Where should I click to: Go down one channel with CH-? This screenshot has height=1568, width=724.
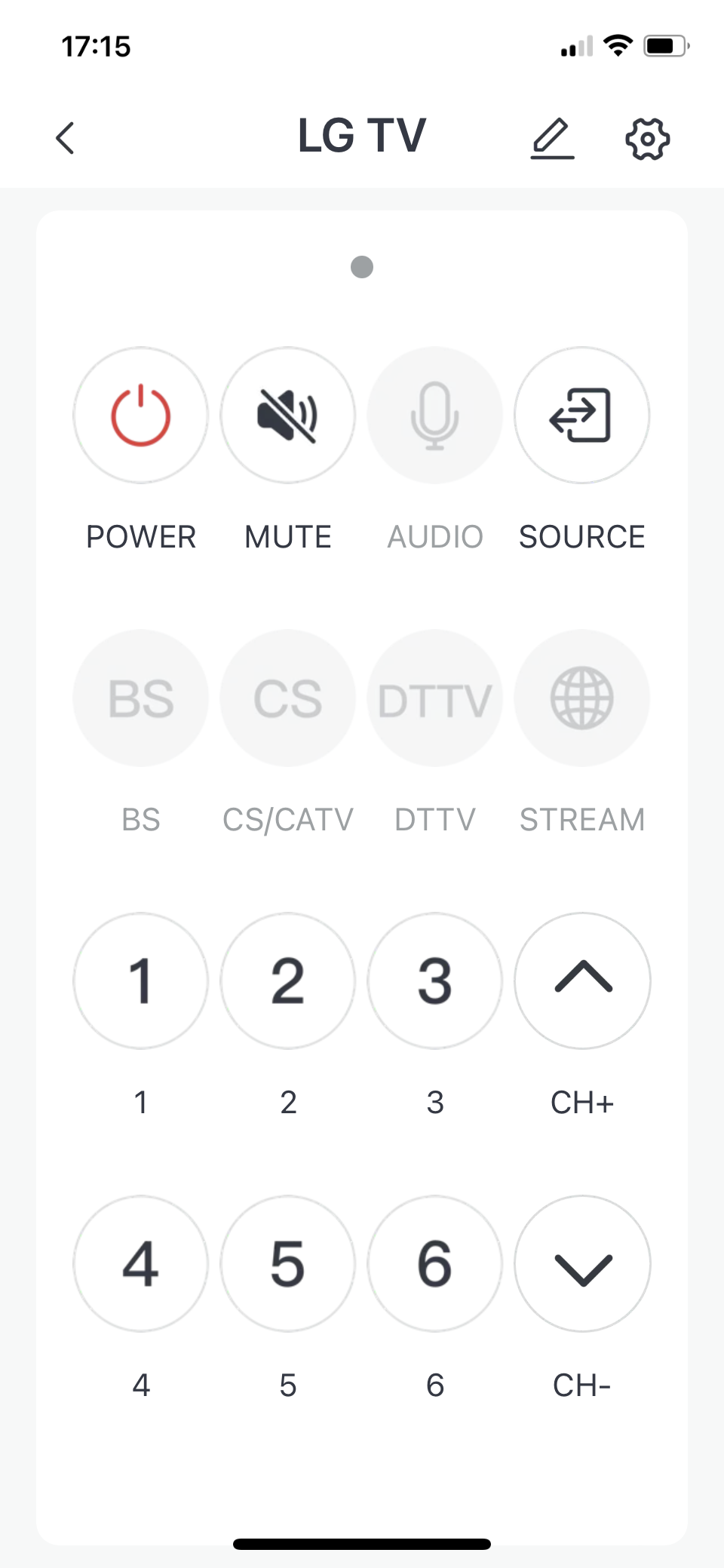pyautogui.click(x=582, y=1263)
